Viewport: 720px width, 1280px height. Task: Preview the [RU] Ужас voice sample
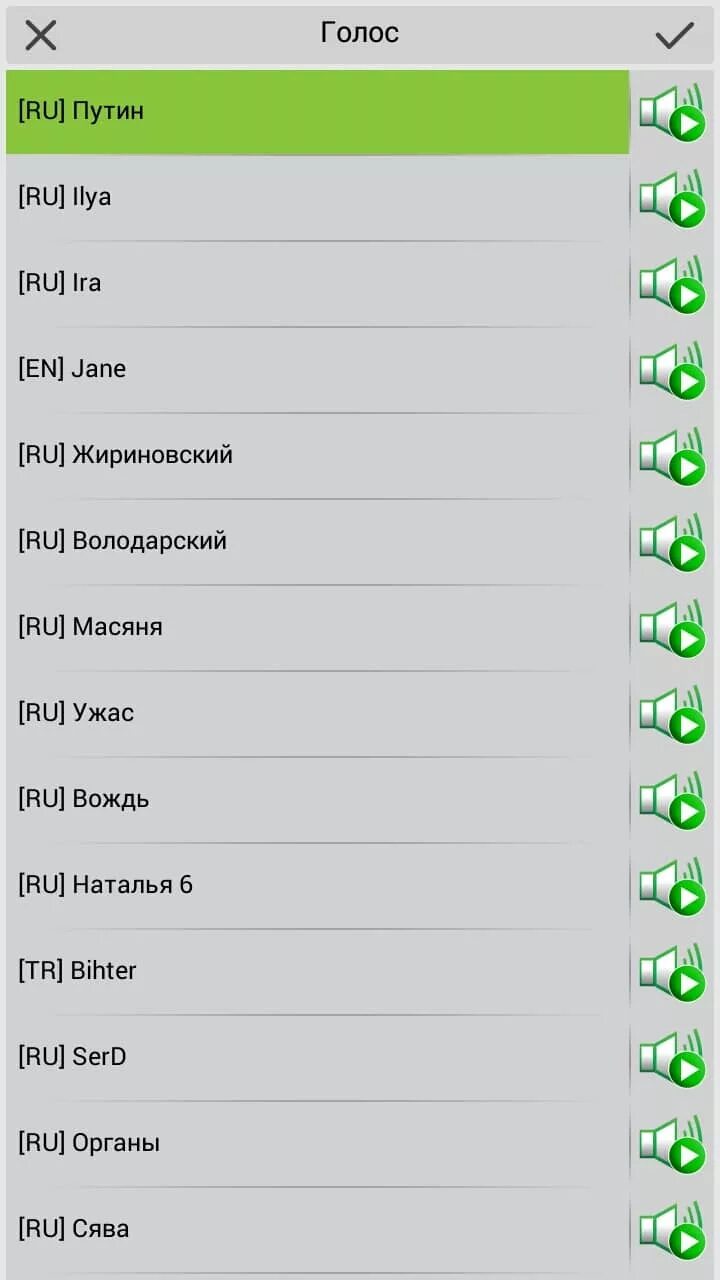pyautogui.click(x=673, y=714)
